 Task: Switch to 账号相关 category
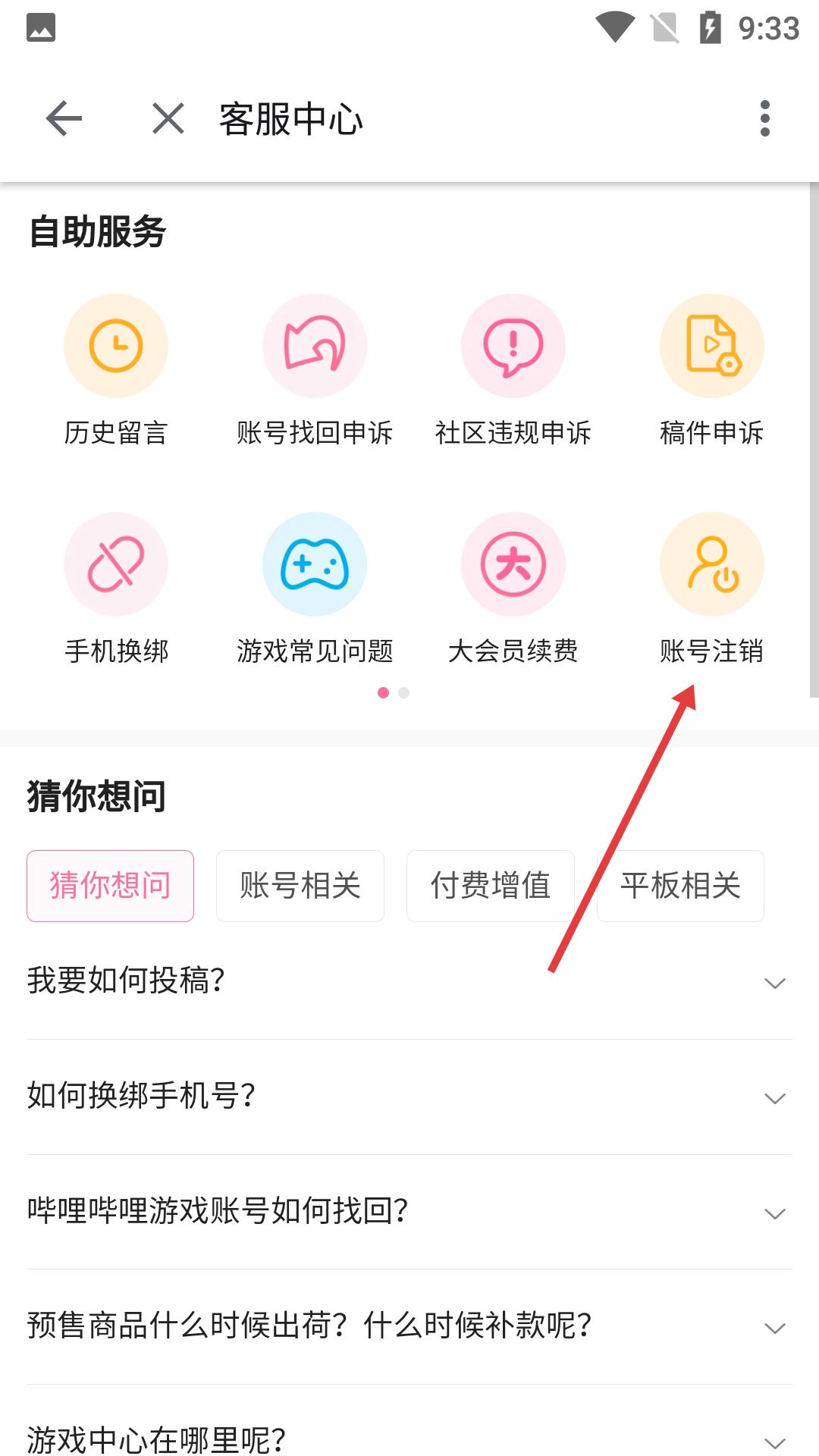click(x=300, y=886)
